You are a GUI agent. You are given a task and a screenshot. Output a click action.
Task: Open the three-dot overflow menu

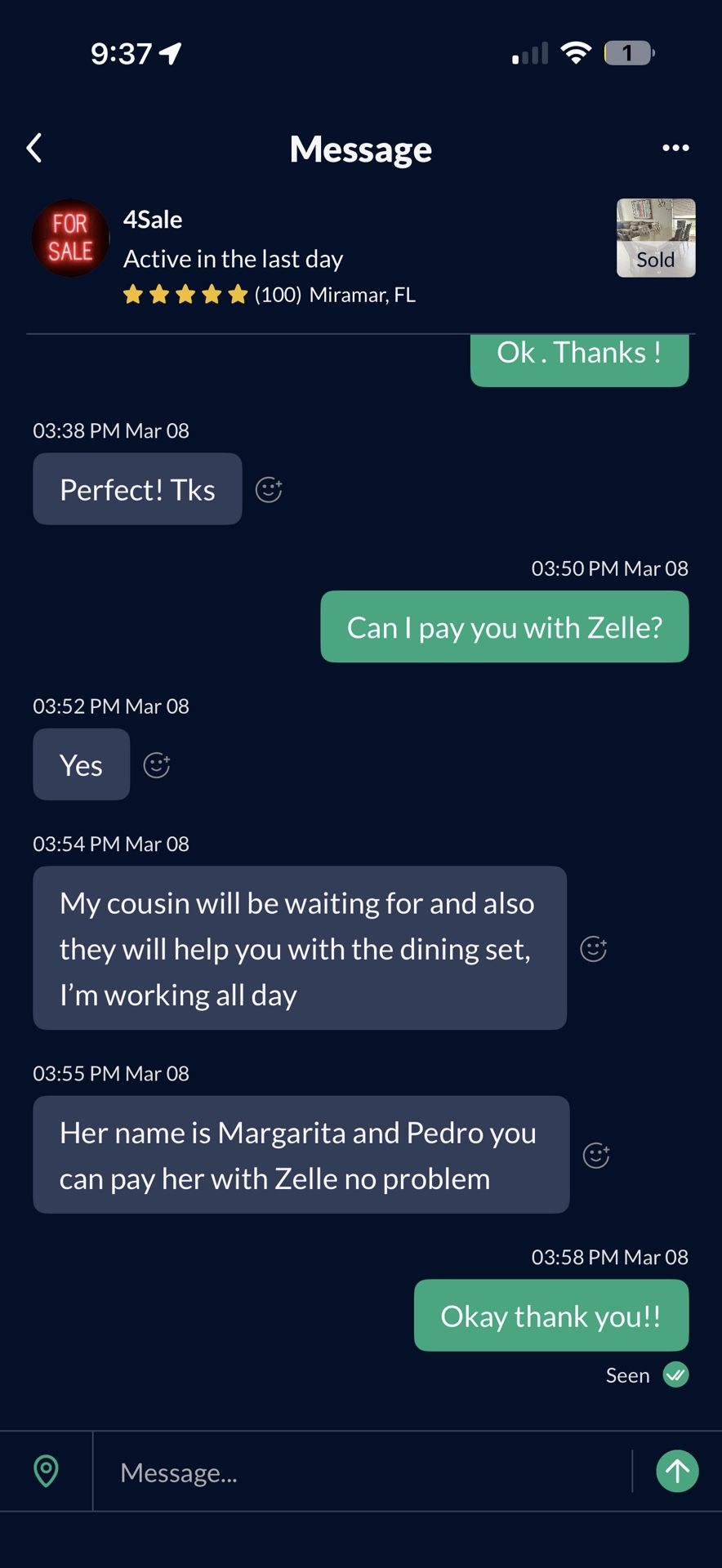(x=675, y=148)
